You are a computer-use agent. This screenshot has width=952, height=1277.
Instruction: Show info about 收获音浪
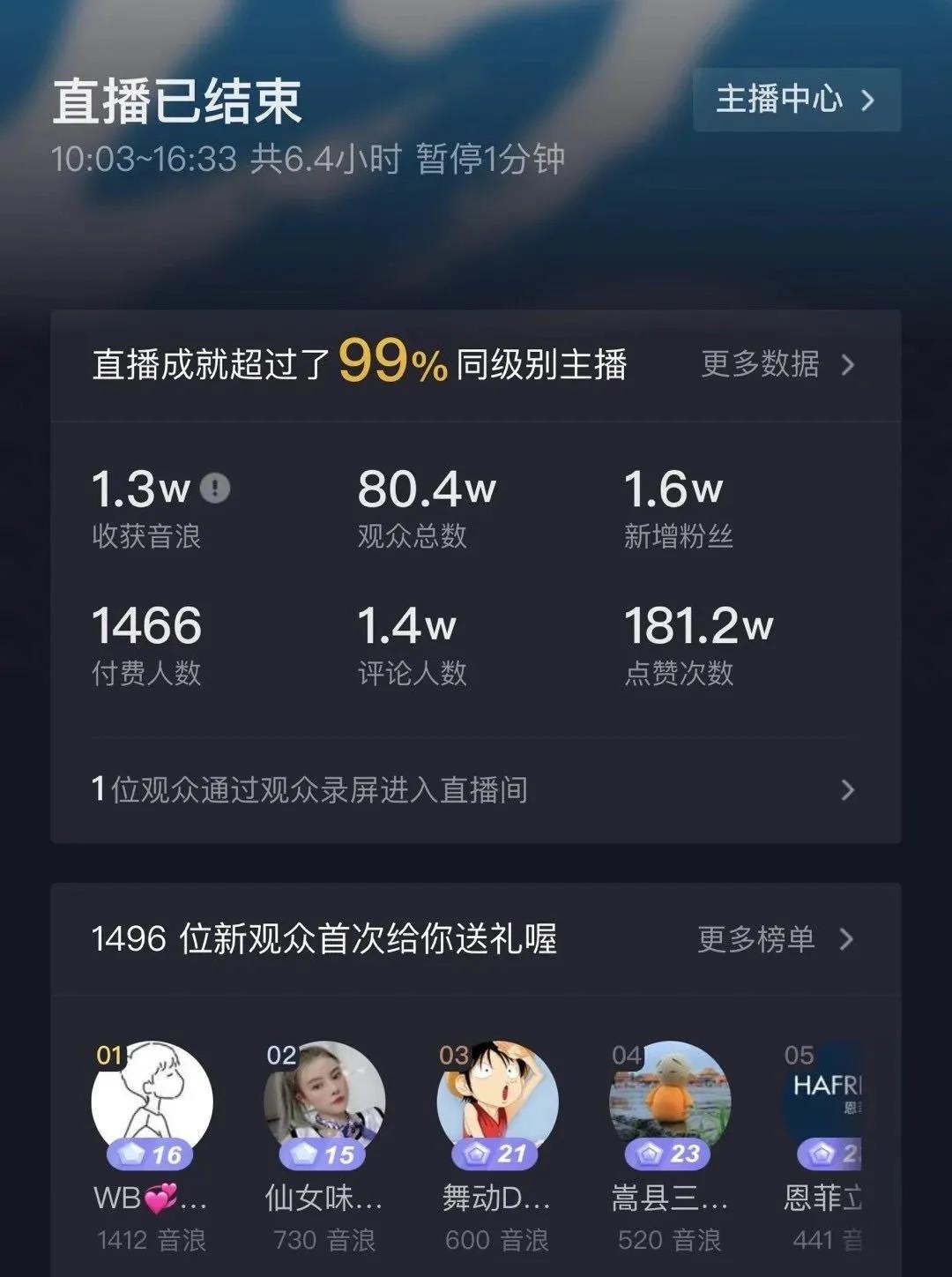tap(215, 488)
